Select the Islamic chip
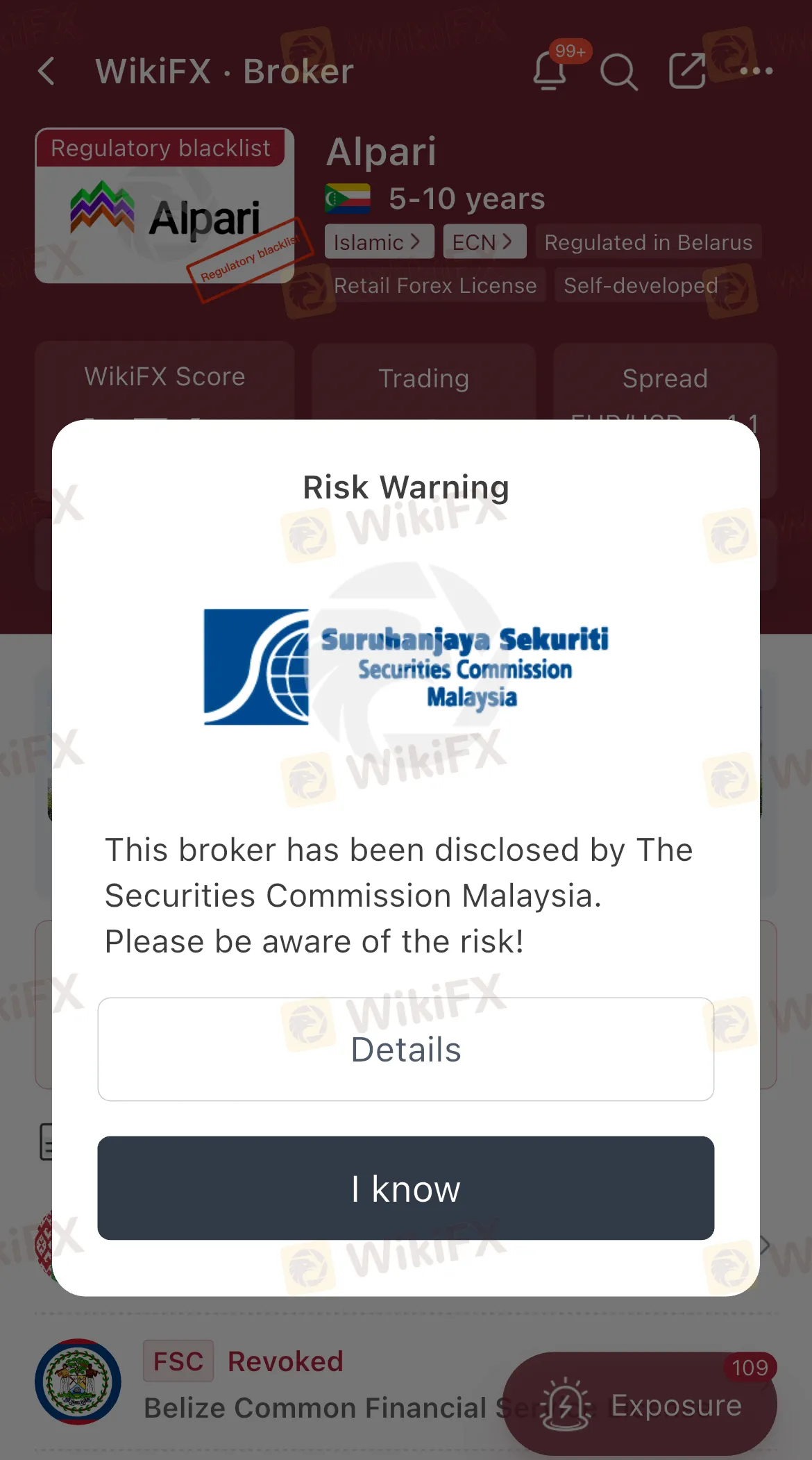812x1460 pixels. tap(378, 242)
